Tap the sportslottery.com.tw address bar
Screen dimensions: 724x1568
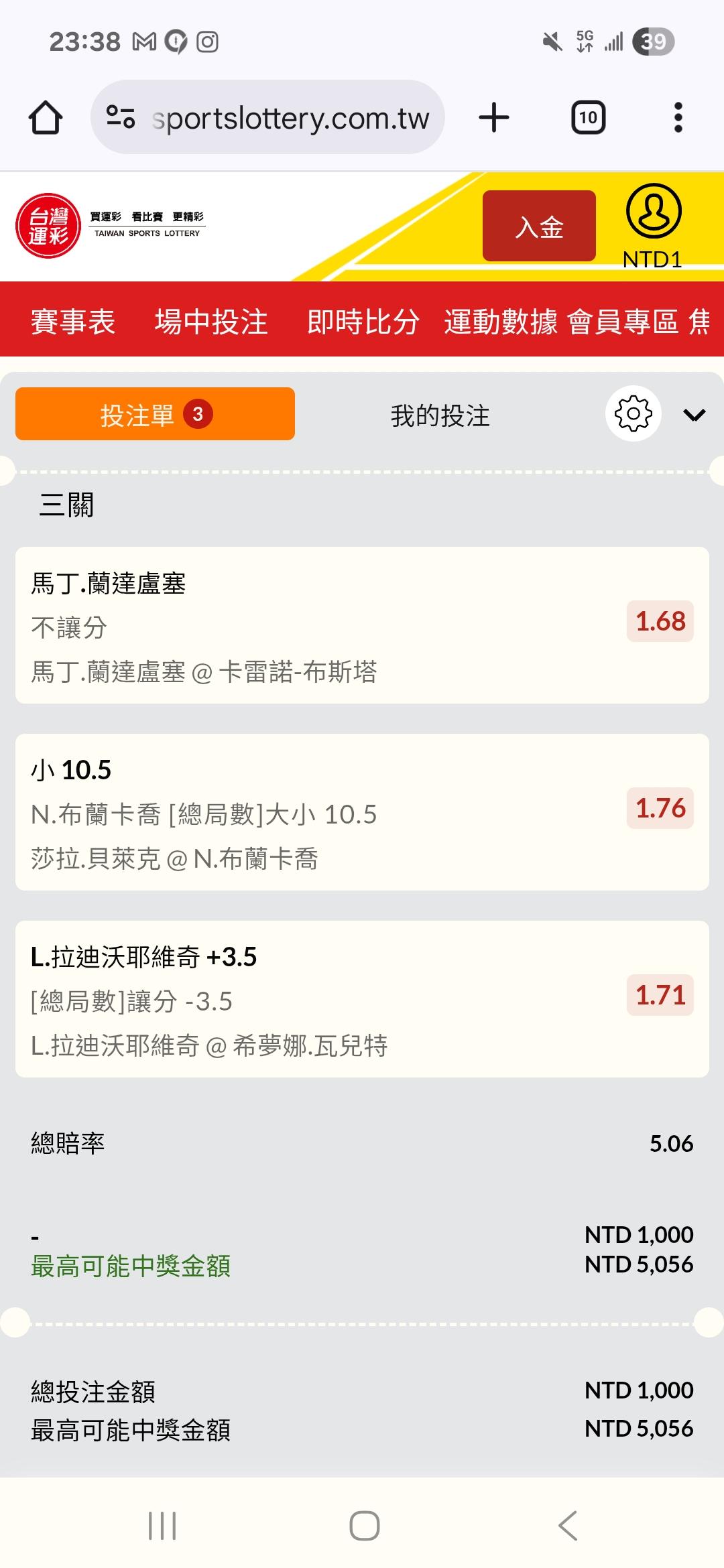pos(267,117)
